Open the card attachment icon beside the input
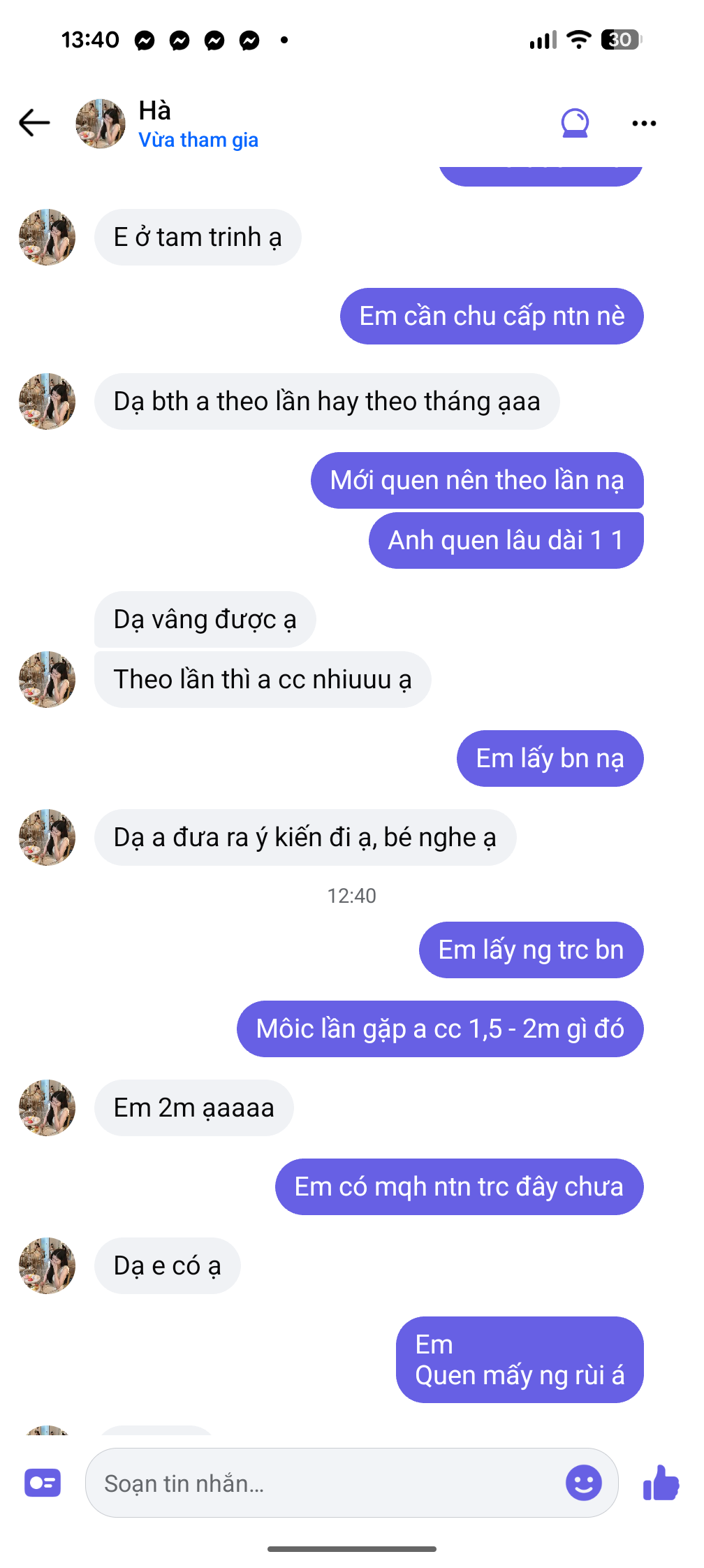The image size is (704, 1568). click(x=43, y=1483)
